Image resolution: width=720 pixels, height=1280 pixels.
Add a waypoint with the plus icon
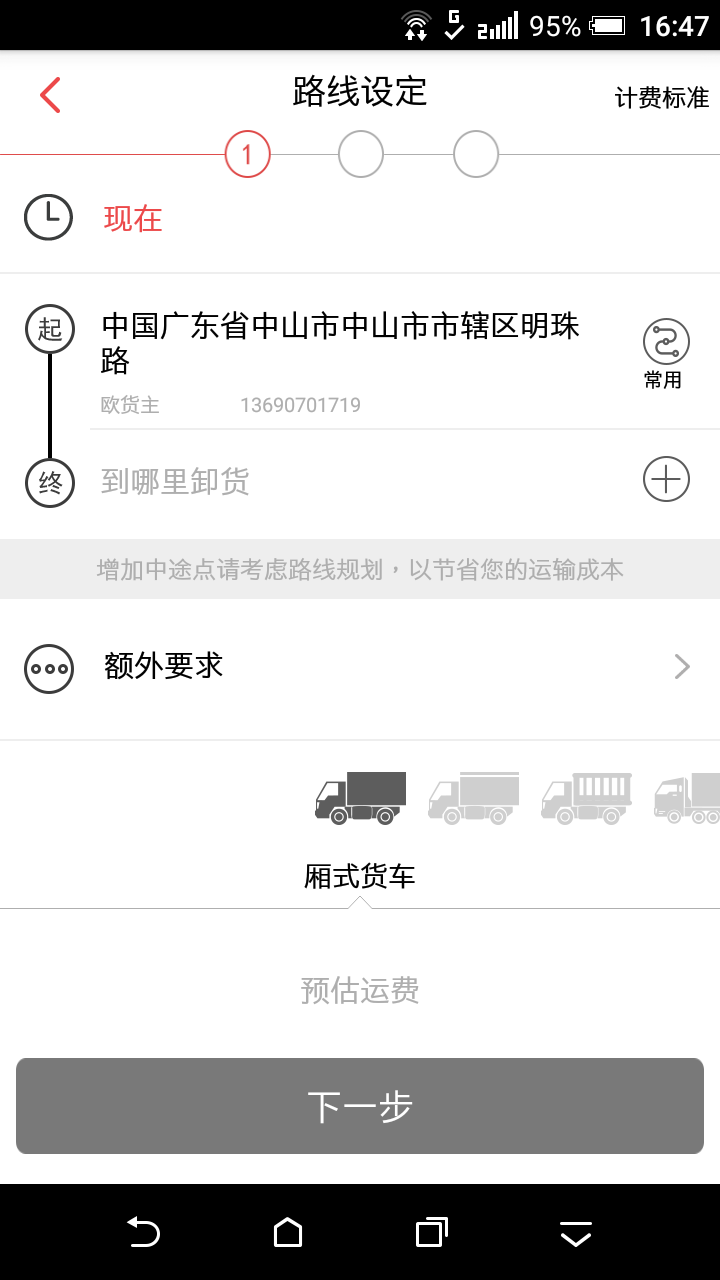pyautogui.click(x=665, y=480)
